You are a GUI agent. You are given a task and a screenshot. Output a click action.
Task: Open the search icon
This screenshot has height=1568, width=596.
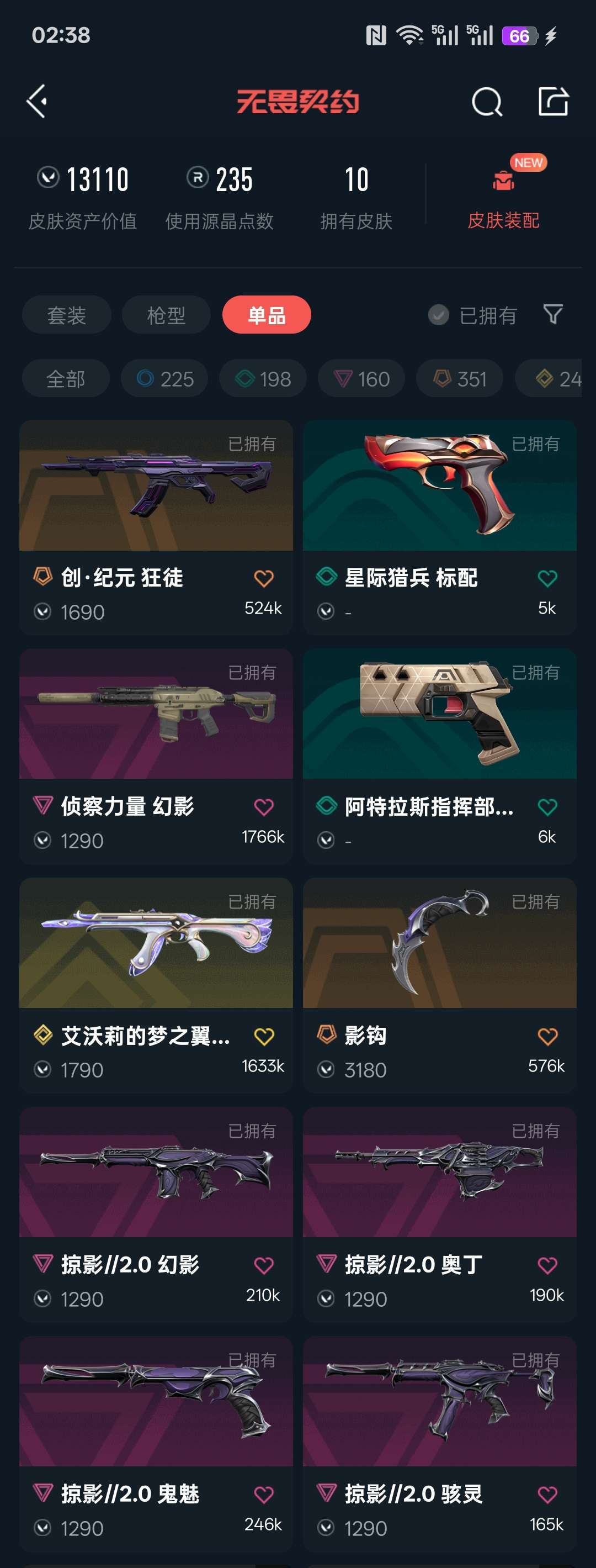tap(487, 101)
